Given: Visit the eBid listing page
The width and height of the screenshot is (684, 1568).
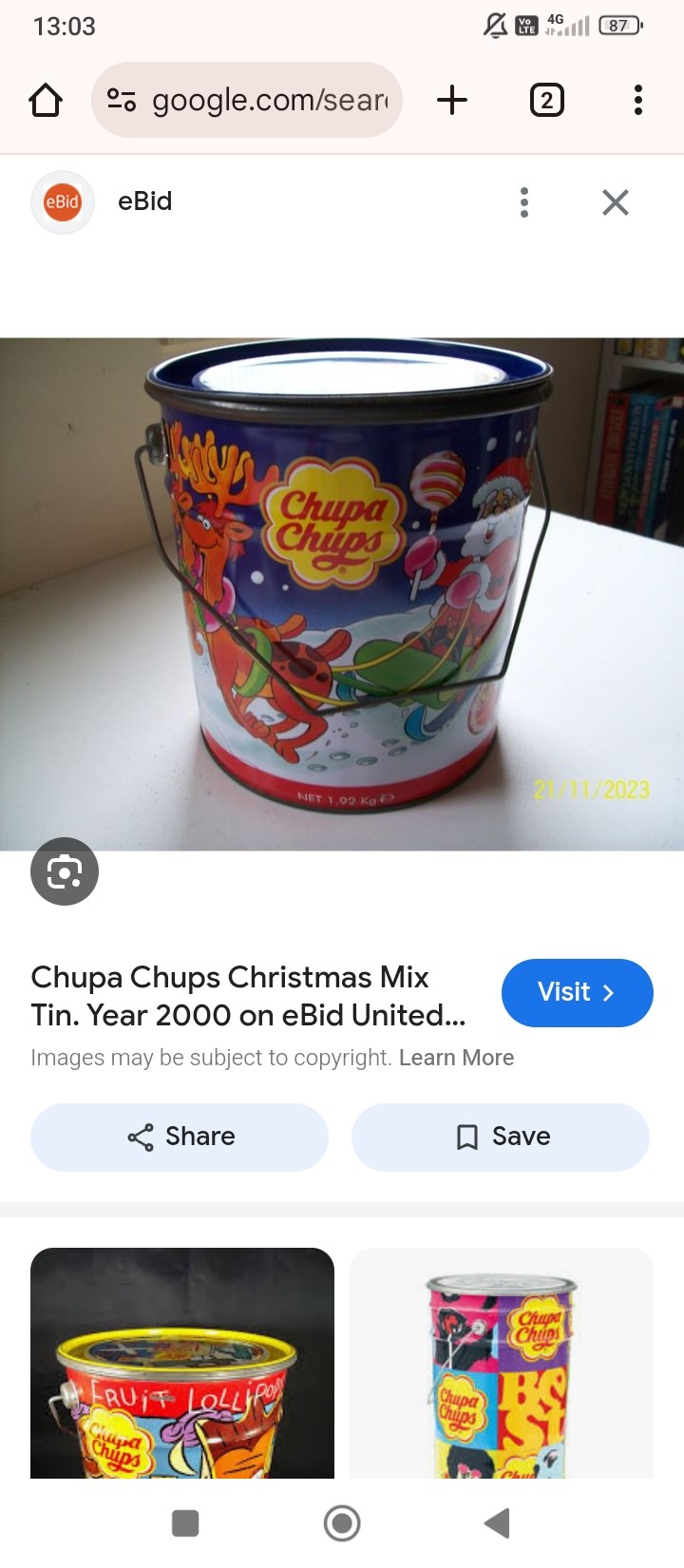Looking at the screenshot, I should (577, 992).
